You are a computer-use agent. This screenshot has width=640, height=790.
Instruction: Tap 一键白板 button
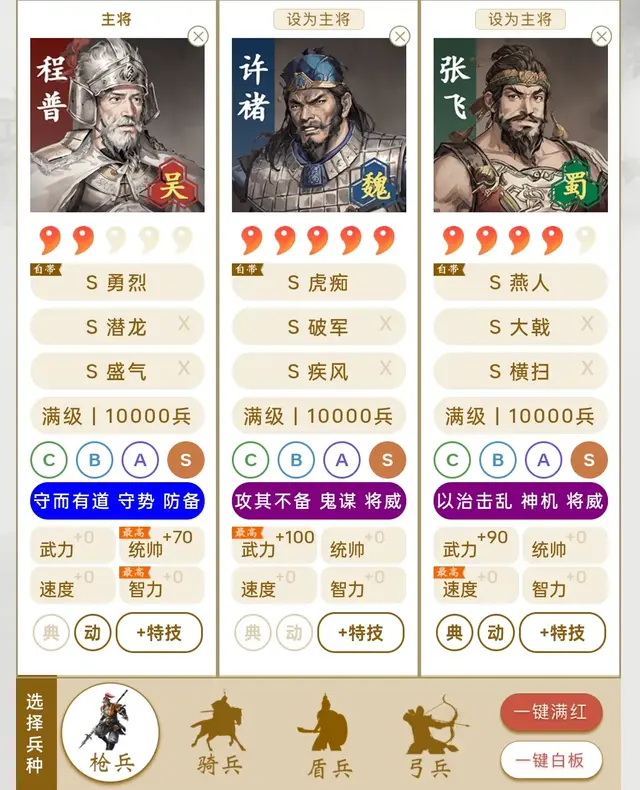click(551, 760)
